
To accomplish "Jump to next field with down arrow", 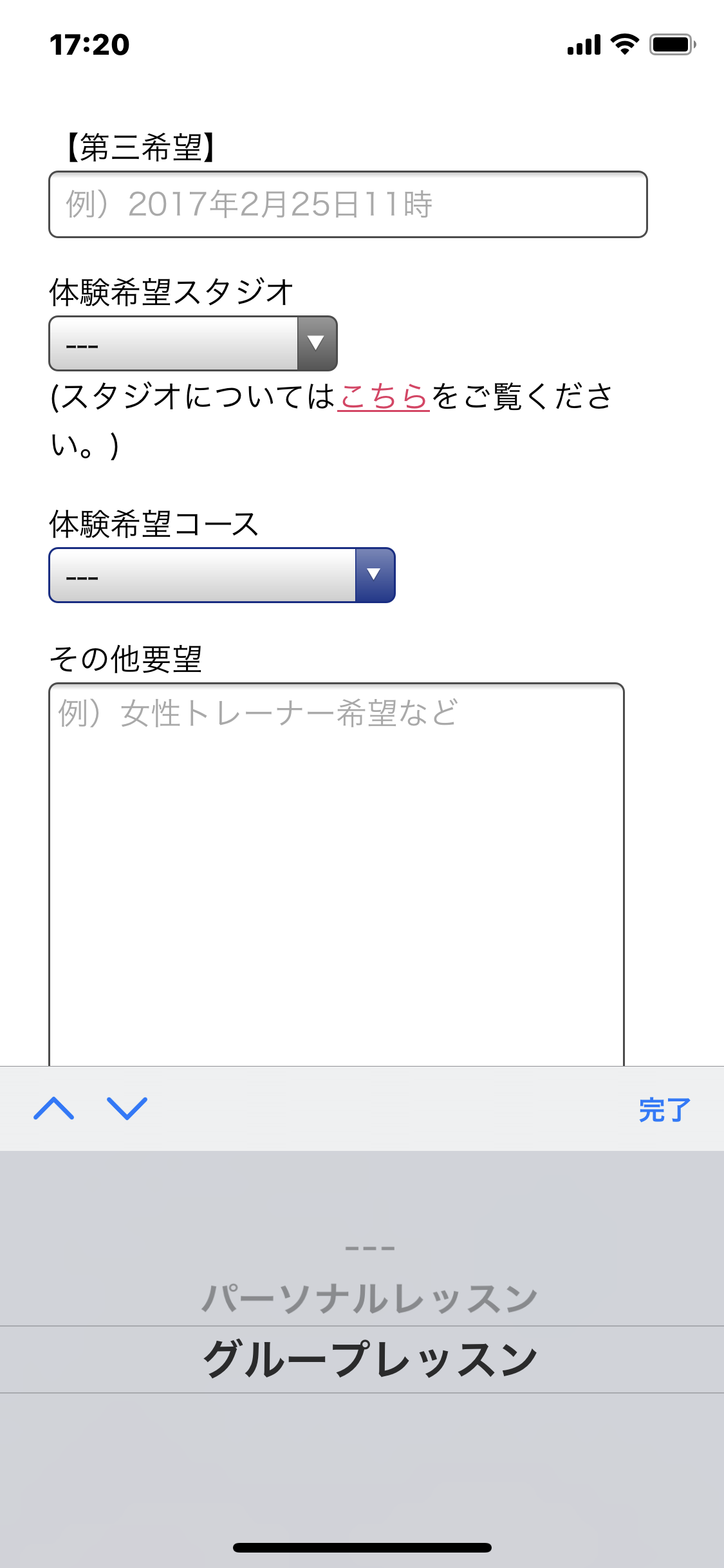I will point(127,1108).
